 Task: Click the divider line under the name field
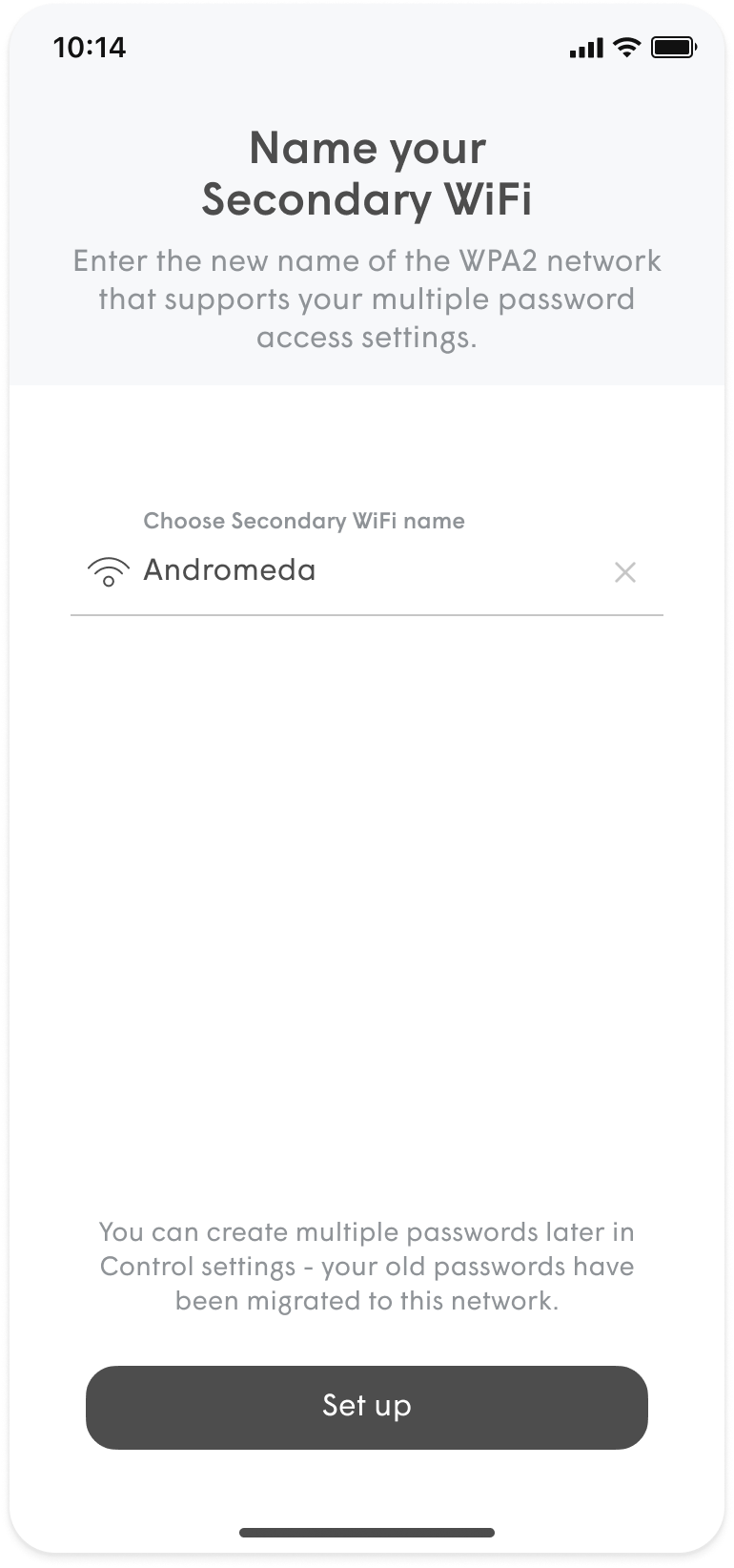(366, 615)
